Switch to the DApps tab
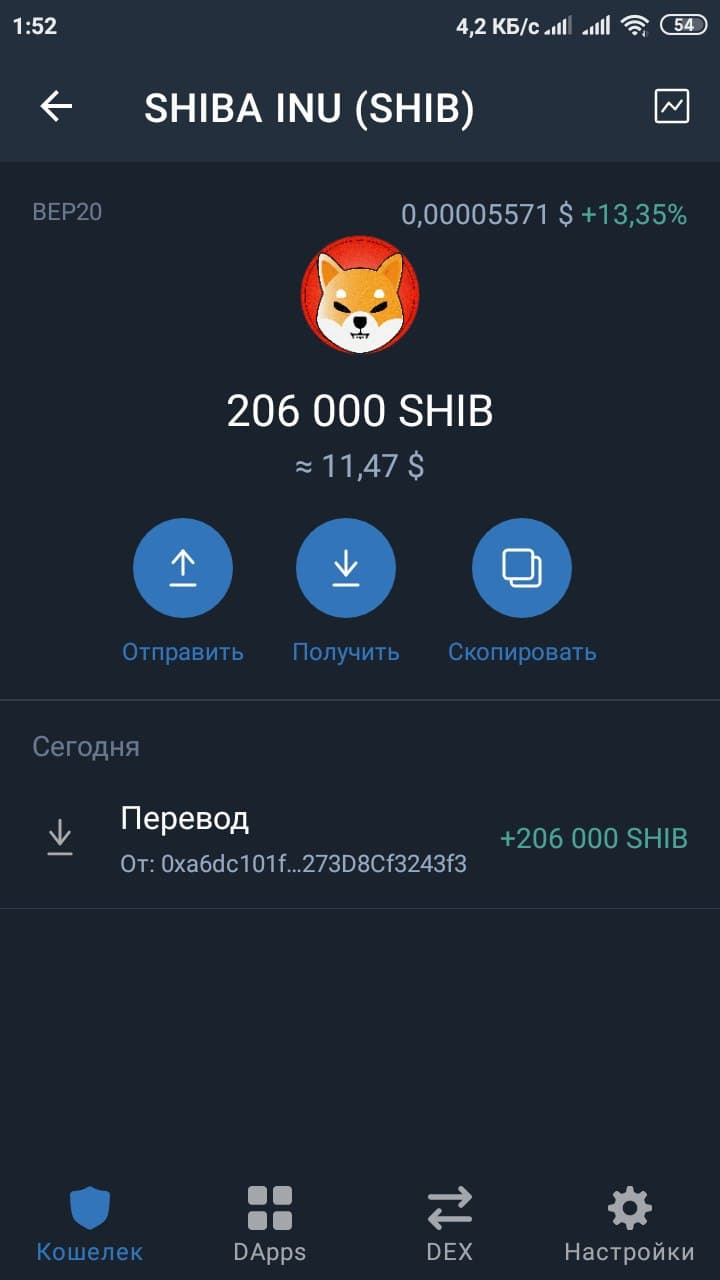 click(270, 1223)
